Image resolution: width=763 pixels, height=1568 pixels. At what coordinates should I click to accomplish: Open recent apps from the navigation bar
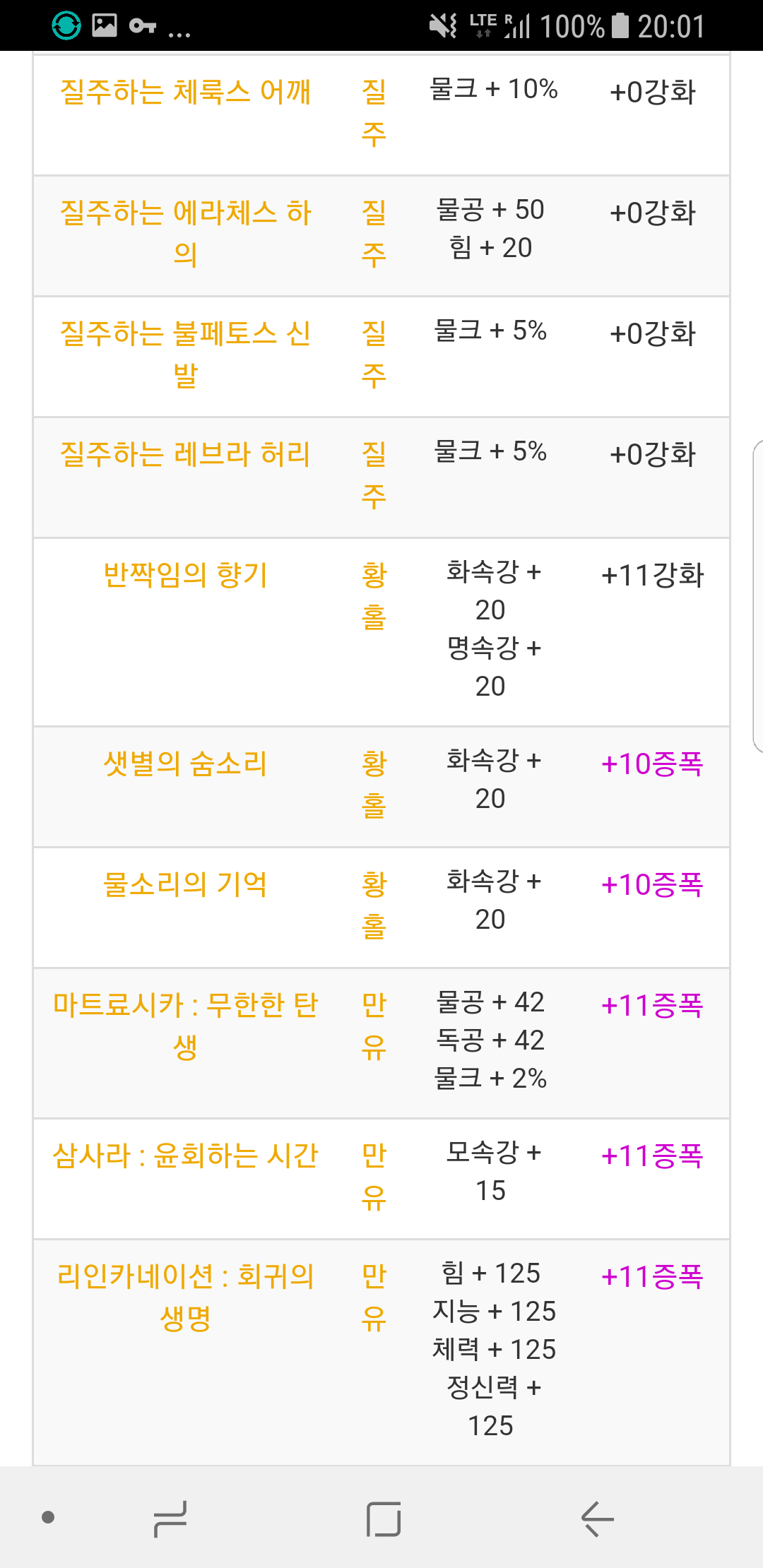point(170,1519)
